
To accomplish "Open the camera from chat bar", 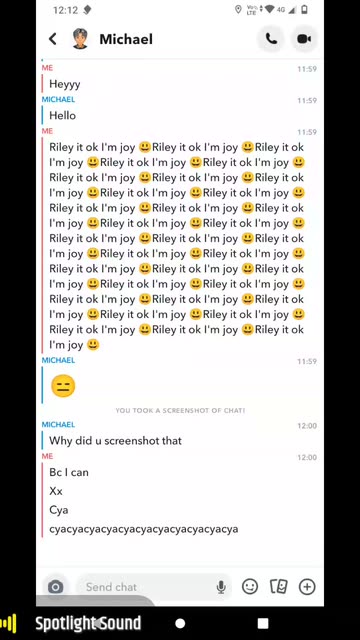I will coord(56,587).
